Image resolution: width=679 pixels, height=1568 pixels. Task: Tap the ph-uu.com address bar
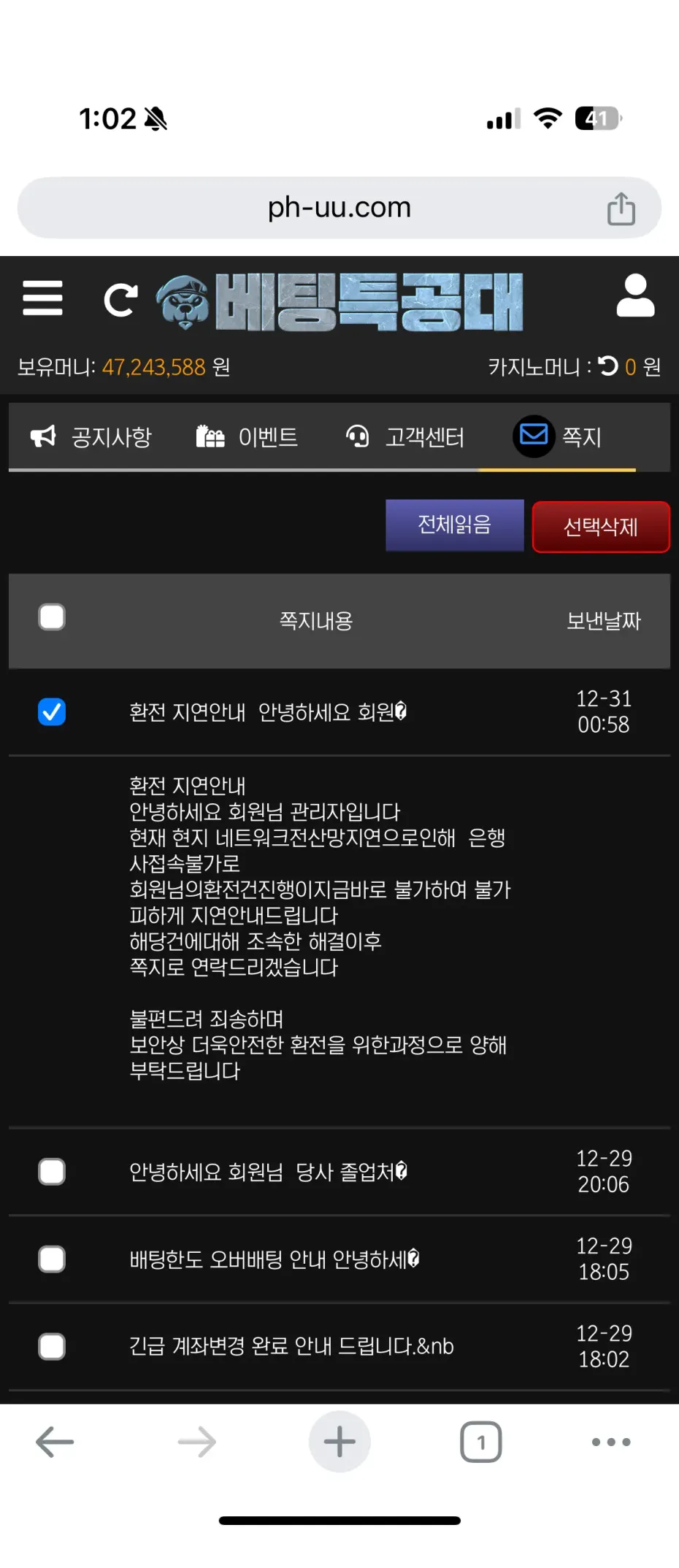[x=339, y=208]
